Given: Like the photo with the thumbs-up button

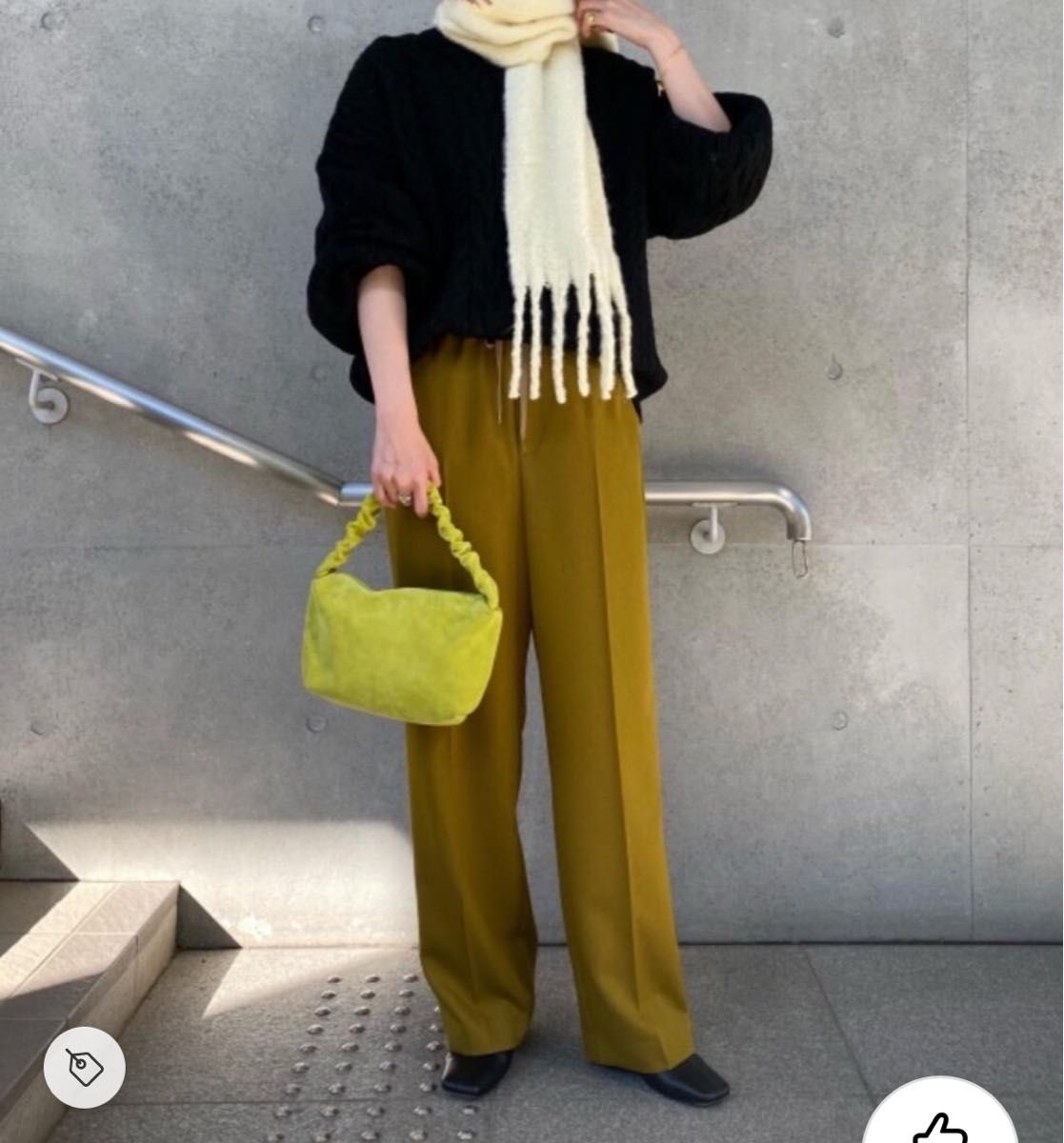Looking at the screenshot, I should pyautogui.click(x=939, y=1125).
